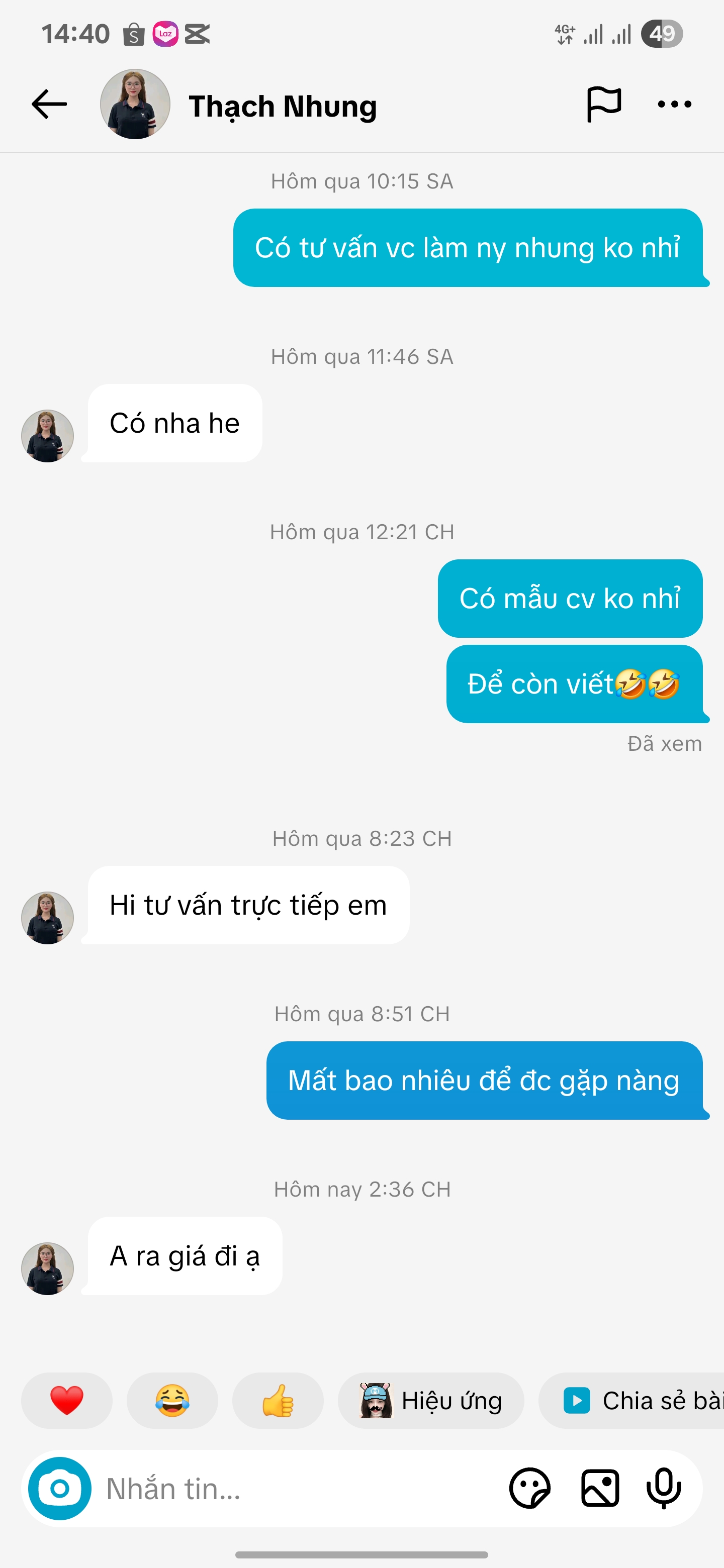Send the heart quick reaction
The height and width of the screenshot is (1568, 724).
67,1400
